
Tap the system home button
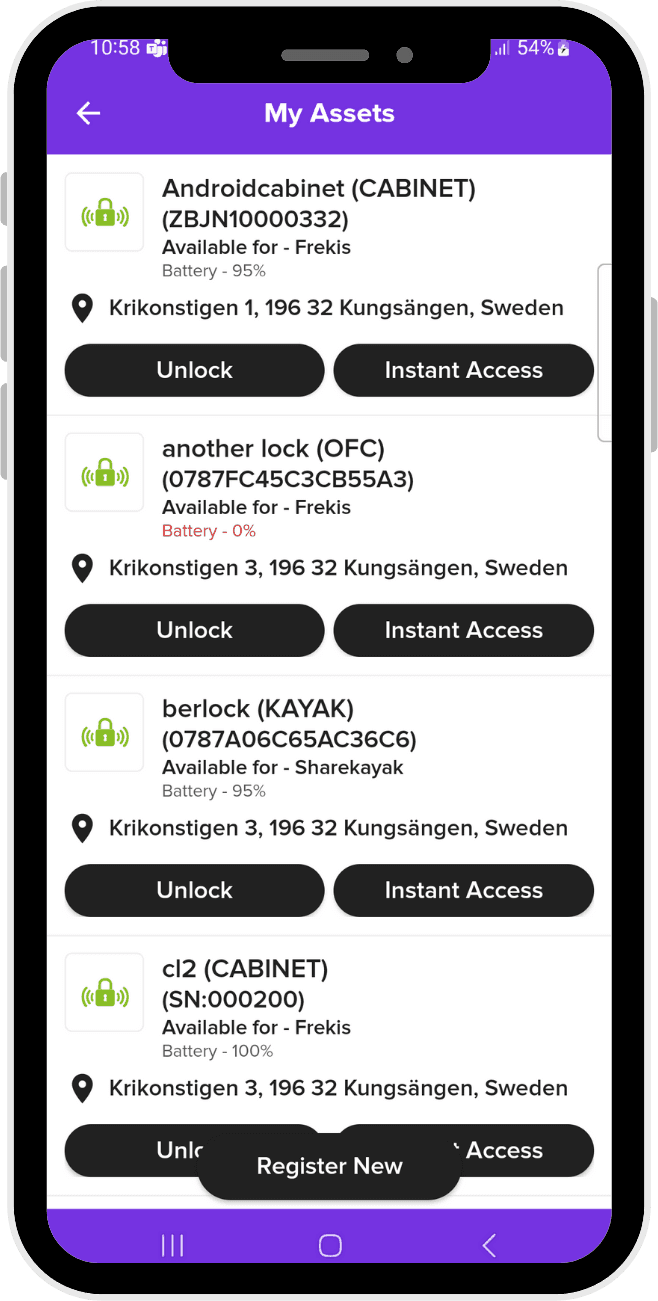pos(330,1245)
